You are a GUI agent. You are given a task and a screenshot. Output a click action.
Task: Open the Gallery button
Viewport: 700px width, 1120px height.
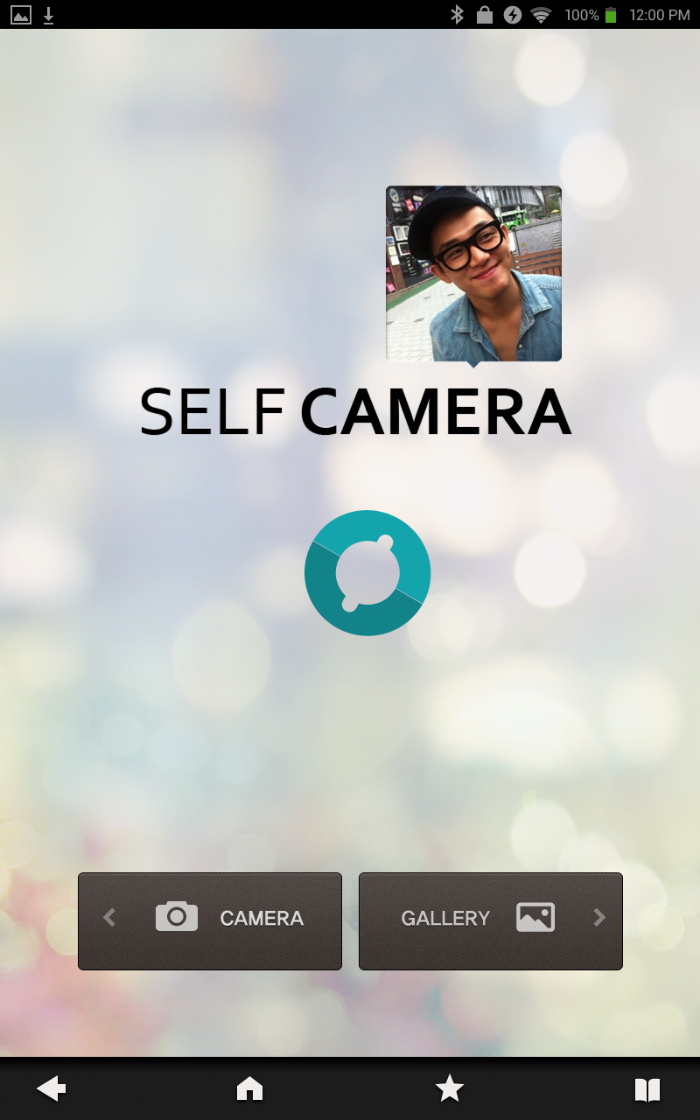click(490, 920)
